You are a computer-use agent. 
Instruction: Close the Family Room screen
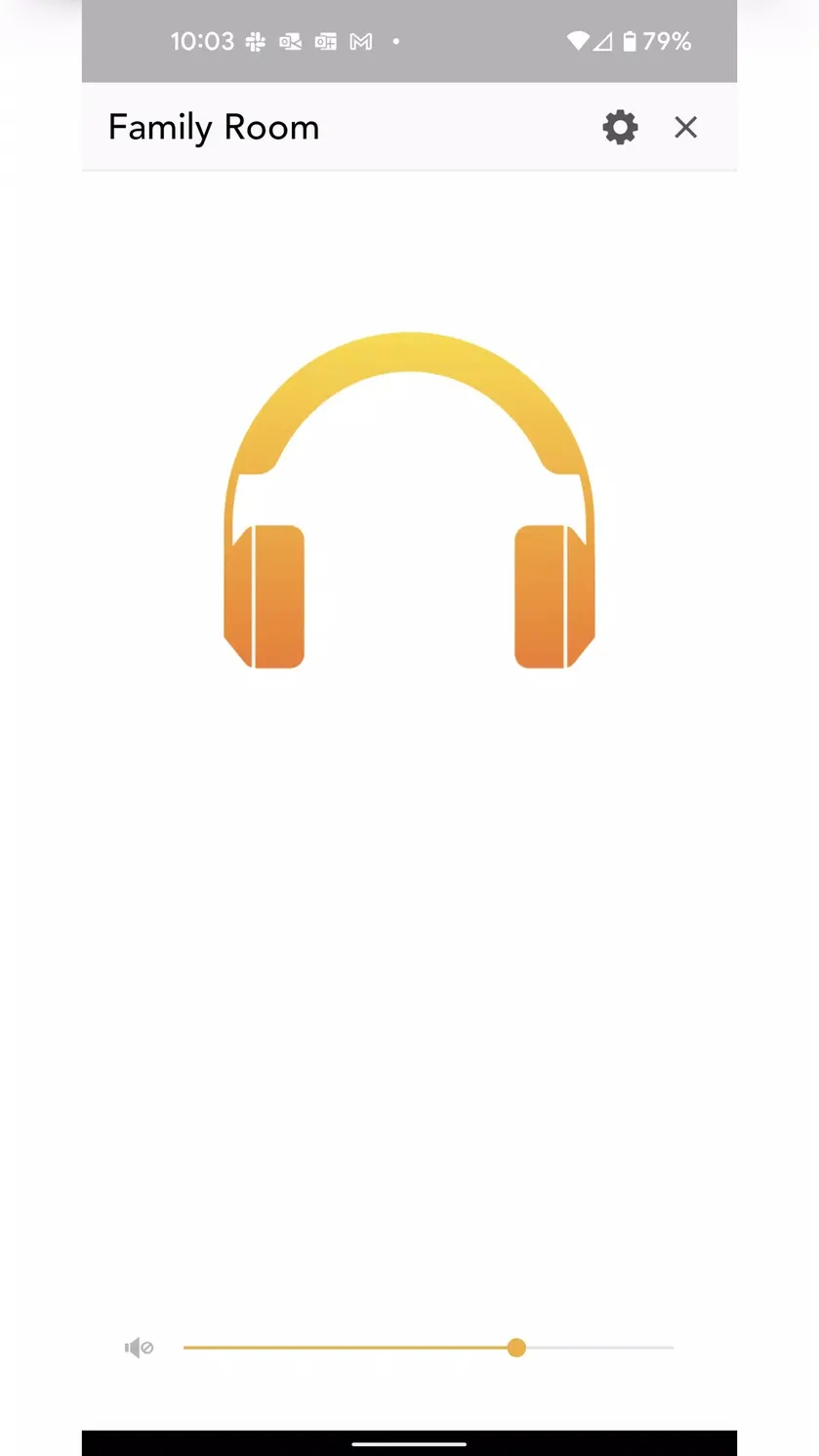685,127
